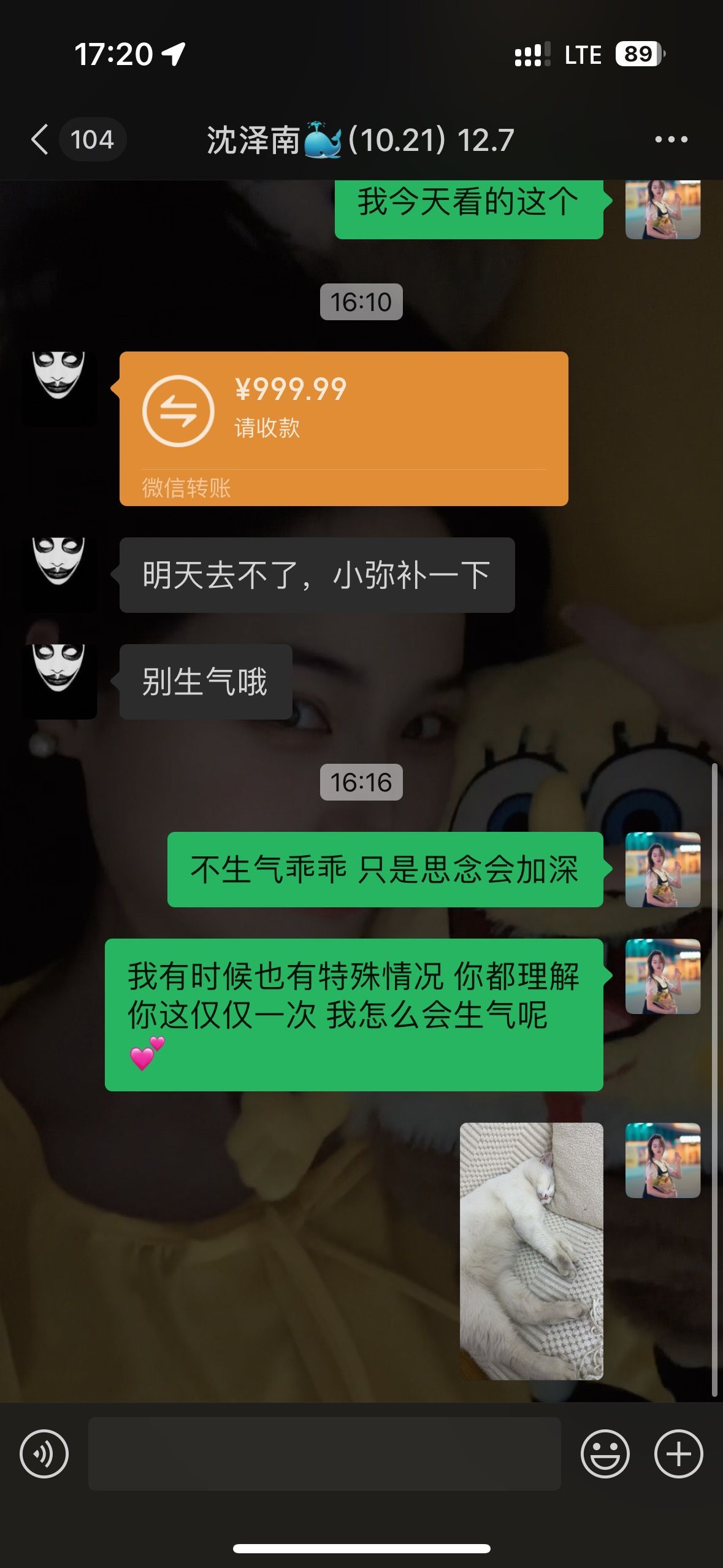
Task: View the sent white cat photo
Action: point(532,1251)
